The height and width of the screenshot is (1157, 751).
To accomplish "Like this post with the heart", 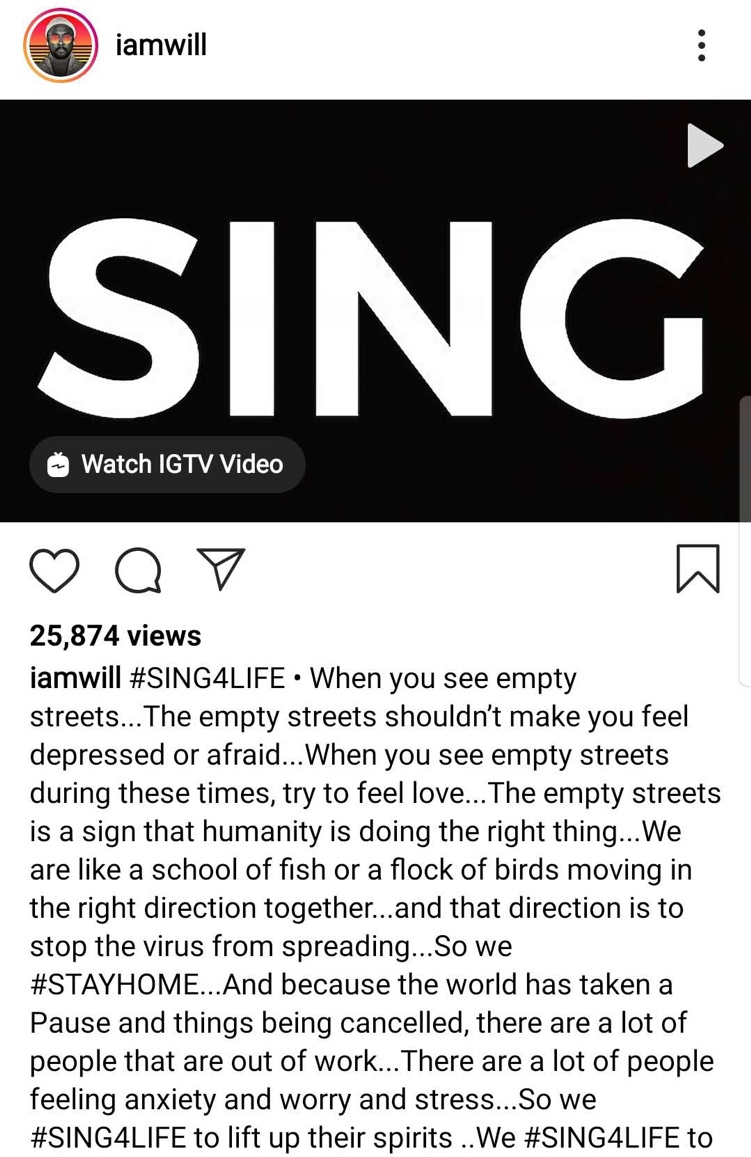I will [x=54, y=571].
